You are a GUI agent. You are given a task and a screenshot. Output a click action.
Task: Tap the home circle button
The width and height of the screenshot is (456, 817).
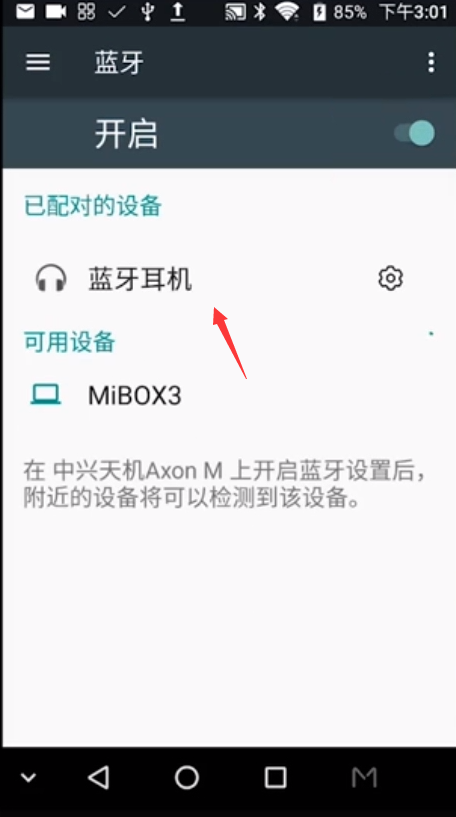[187, 778]
